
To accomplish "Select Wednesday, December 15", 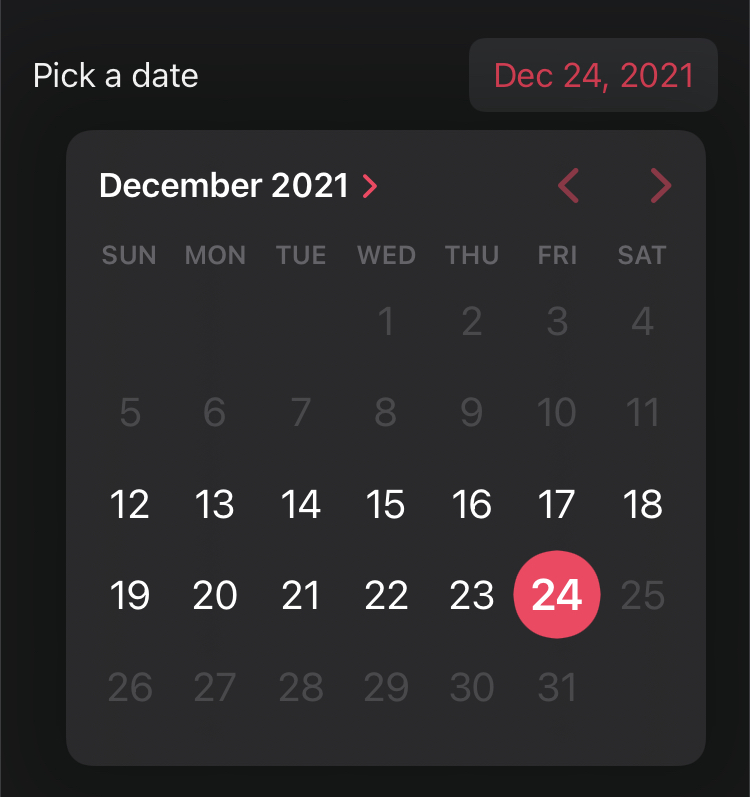I will point(386,505).
